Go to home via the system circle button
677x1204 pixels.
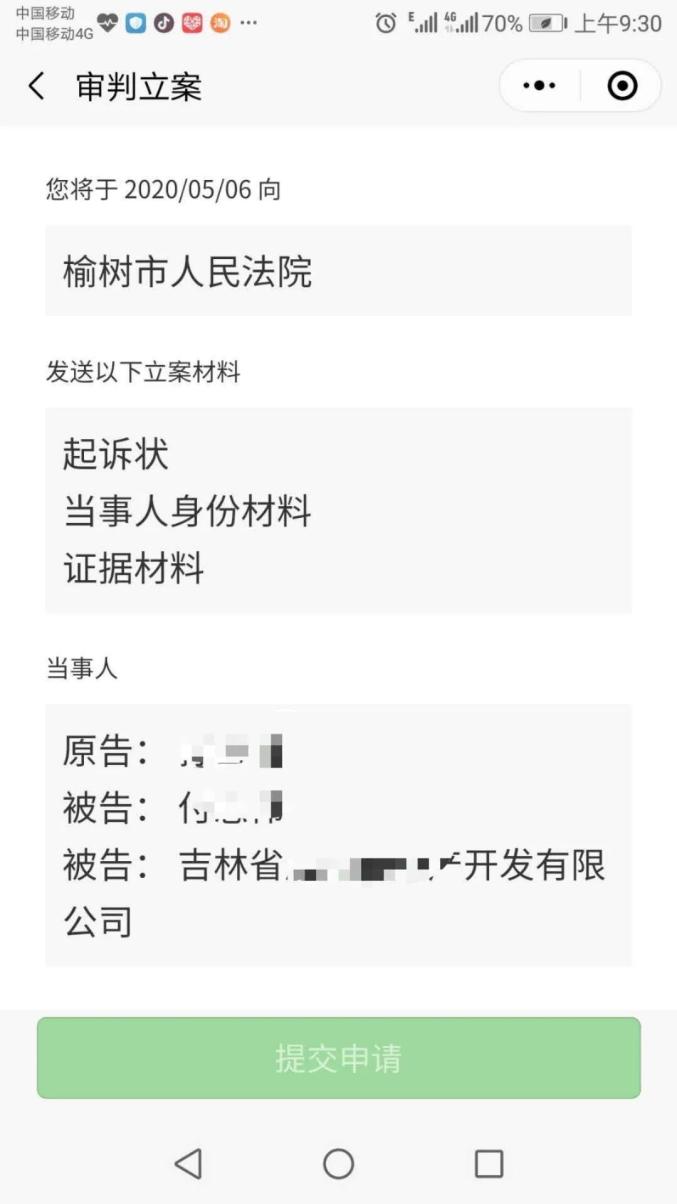tap(338, 1163)
